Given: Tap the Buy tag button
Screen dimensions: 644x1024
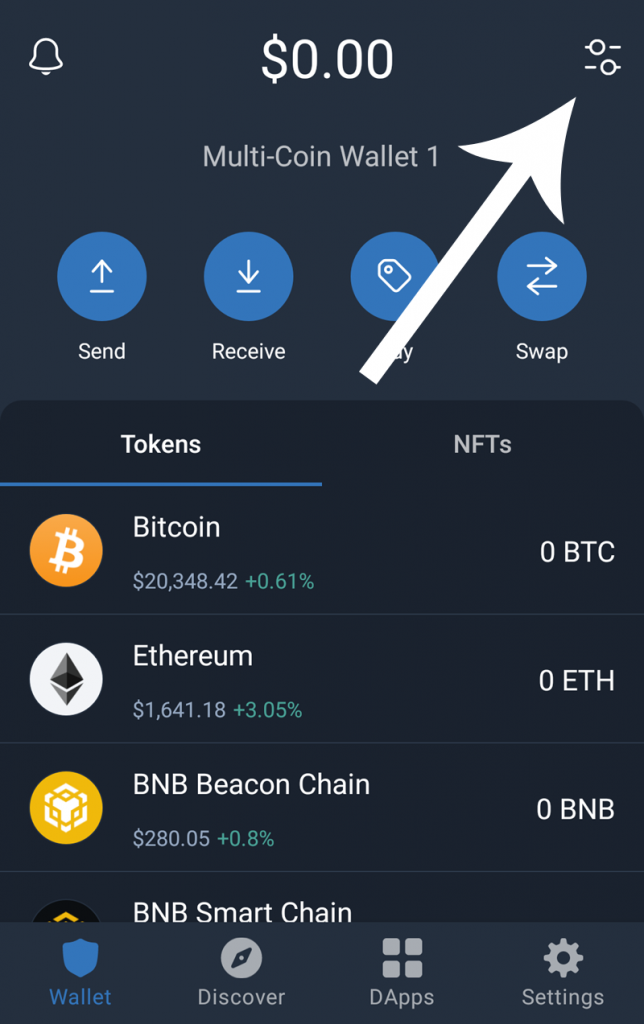Looking at the screenshot, I should [x=394, y=277].
